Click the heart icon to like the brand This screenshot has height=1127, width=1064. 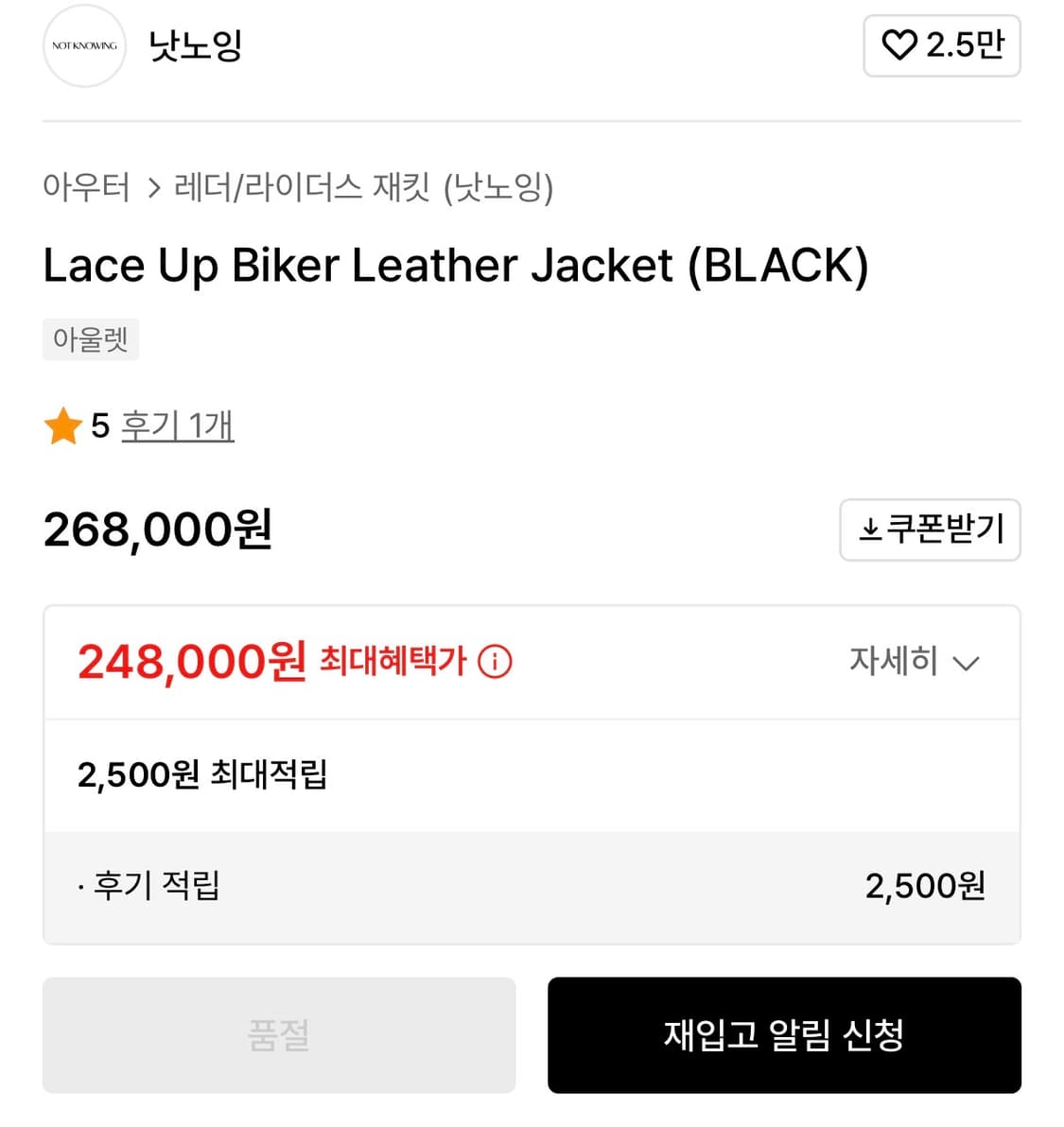click(901, 44)
